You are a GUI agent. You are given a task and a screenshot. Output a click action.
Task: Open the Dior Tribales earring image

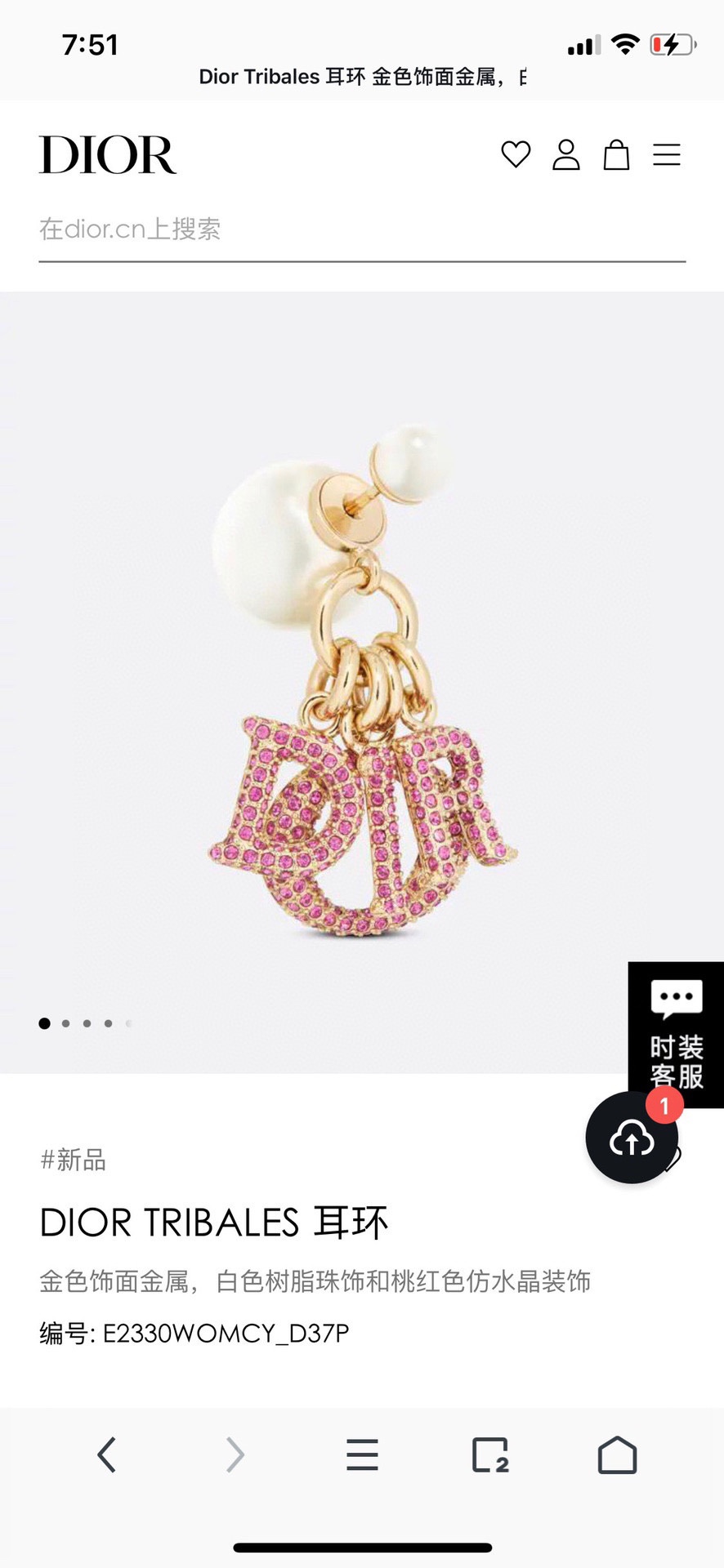[x=361, y=682]
